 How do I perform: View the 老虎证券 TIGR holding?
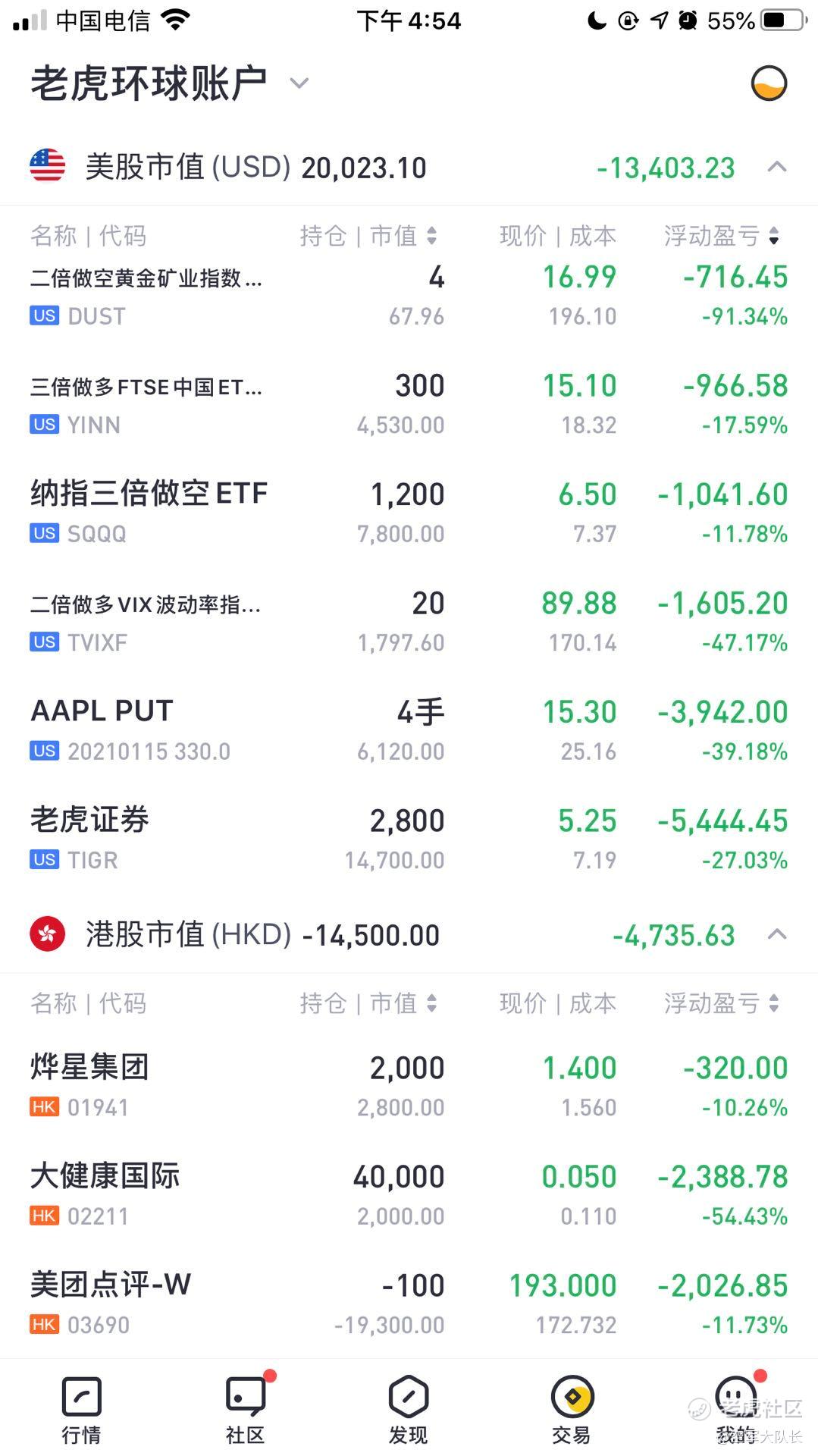pyautogui.click(x=409, y=839)
